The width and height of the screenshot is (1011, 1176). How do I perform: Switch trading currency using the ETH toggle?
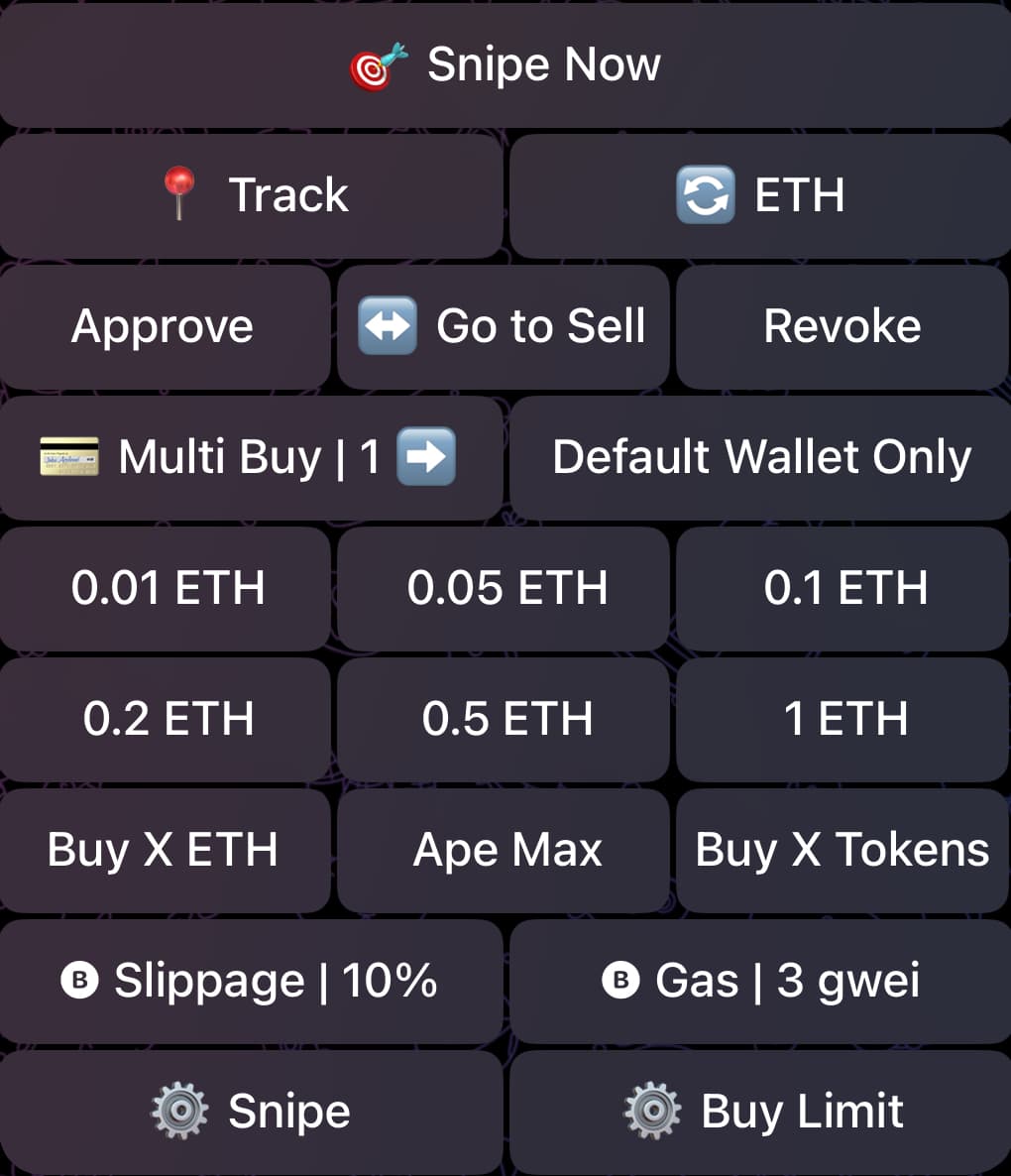[x=759, y=194]
